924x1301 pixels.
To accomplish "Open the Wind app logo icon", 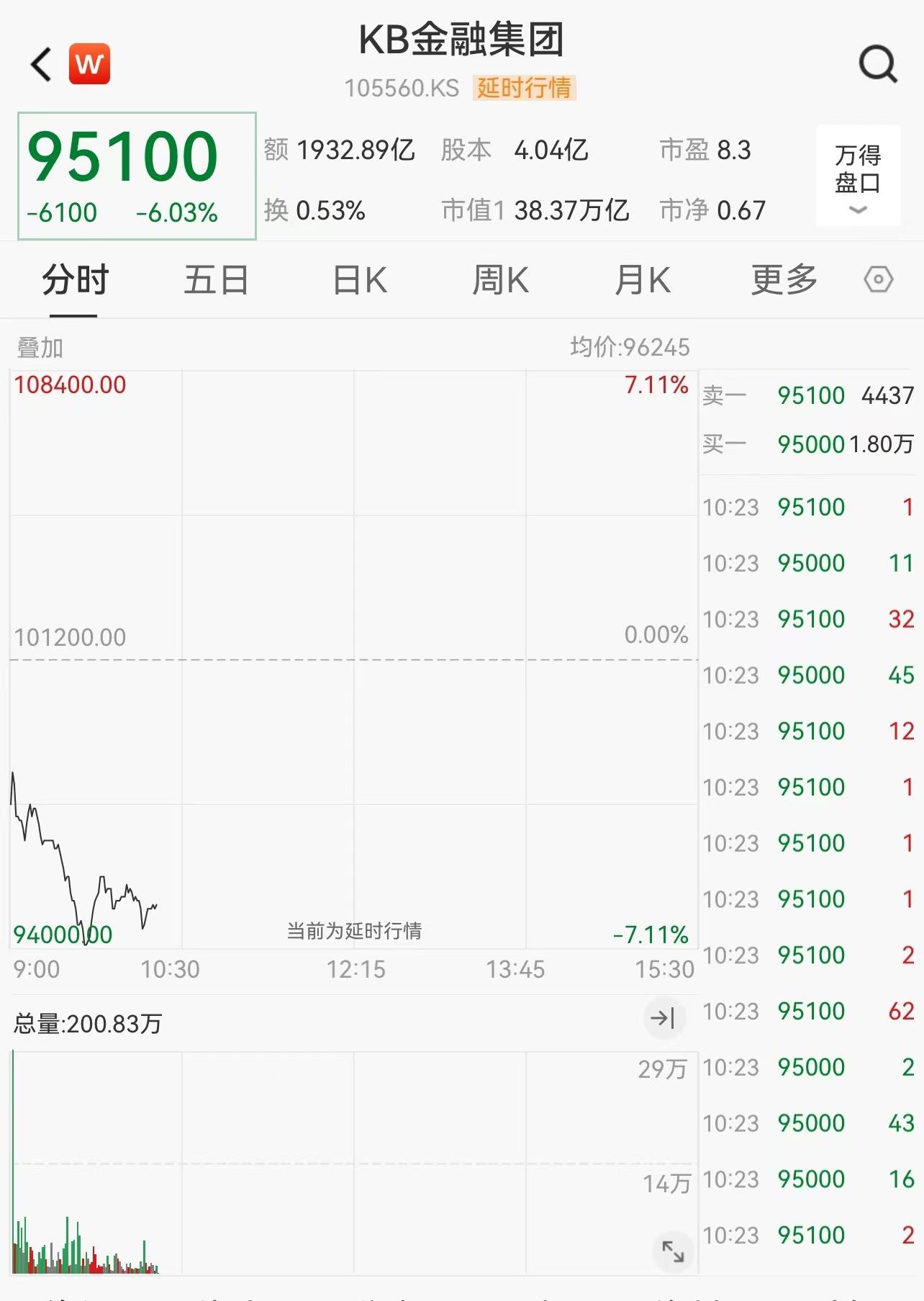I will coord(89,65).
